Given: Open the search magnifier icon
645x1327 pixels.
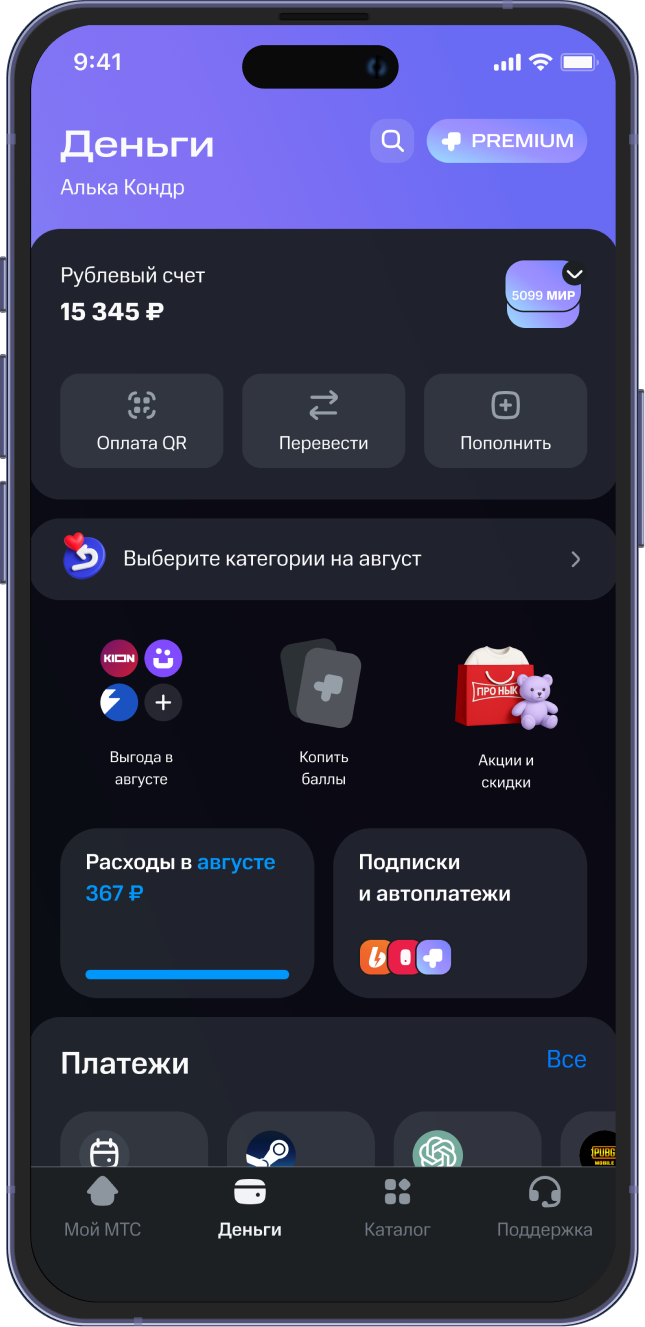Looking at the screenshot, I should click(x=392, y=141).
